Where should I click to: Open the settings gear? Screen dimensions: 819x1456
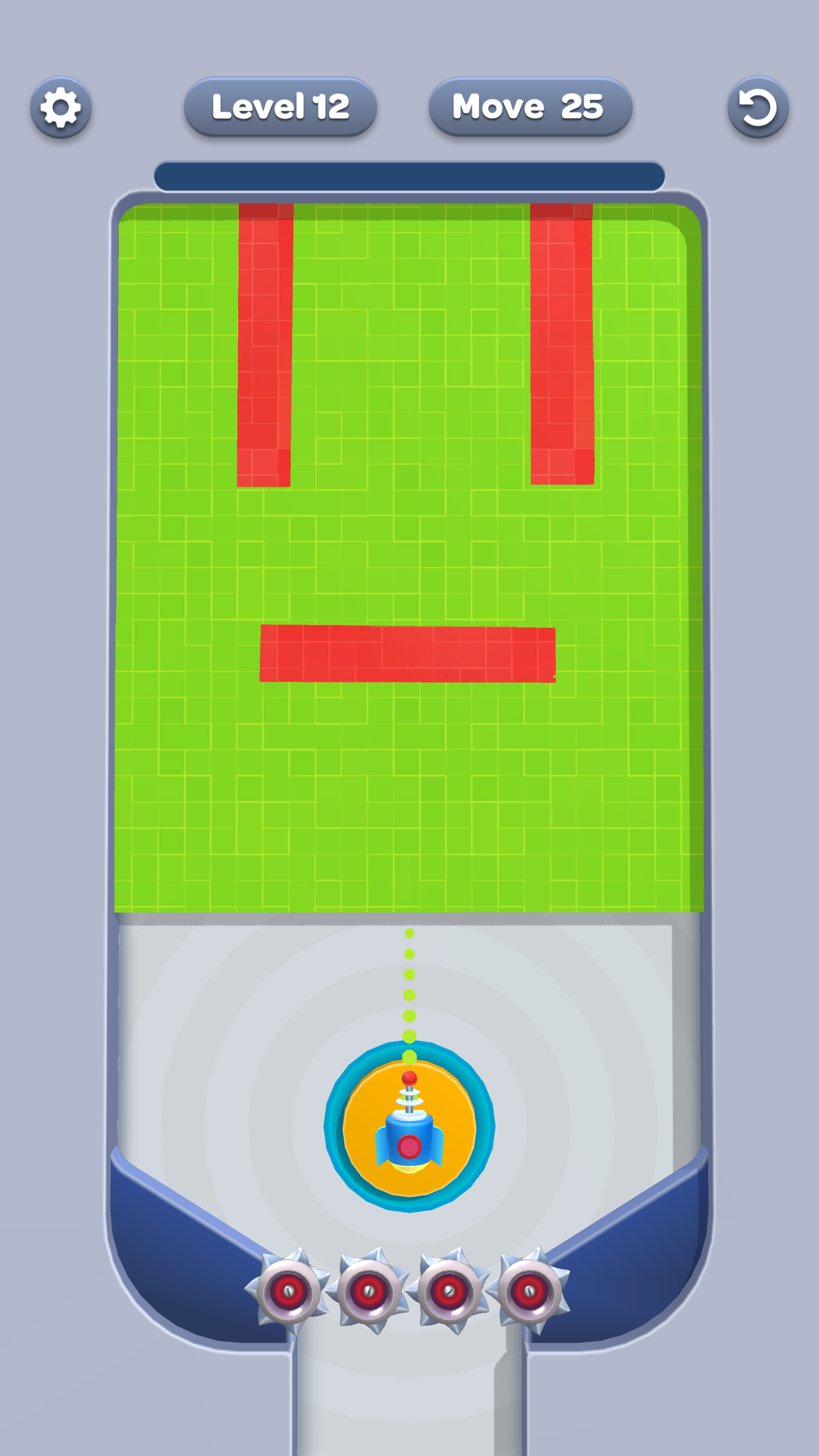(61, 107)
